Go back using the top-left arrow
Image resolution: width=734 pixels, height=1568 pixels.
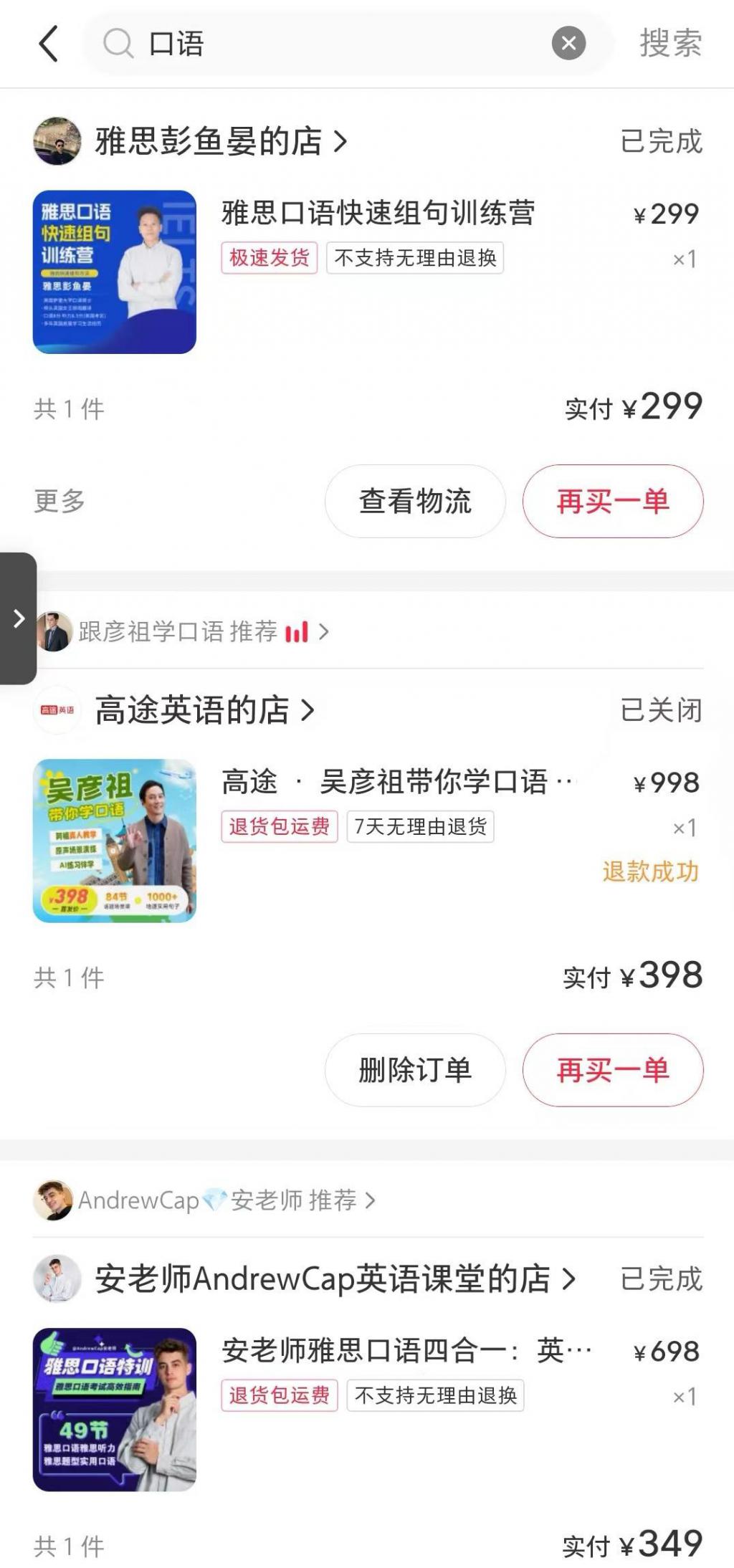47,44
